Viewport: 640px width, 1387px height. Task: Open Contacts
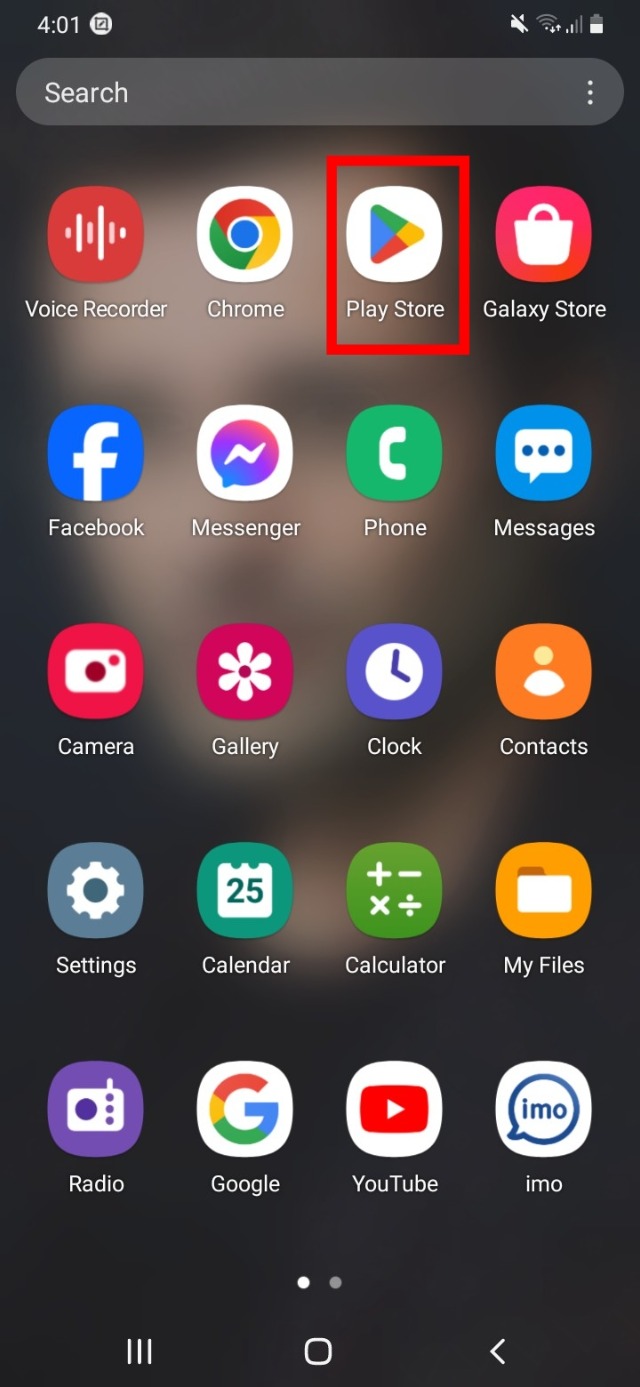click(544, 672)
